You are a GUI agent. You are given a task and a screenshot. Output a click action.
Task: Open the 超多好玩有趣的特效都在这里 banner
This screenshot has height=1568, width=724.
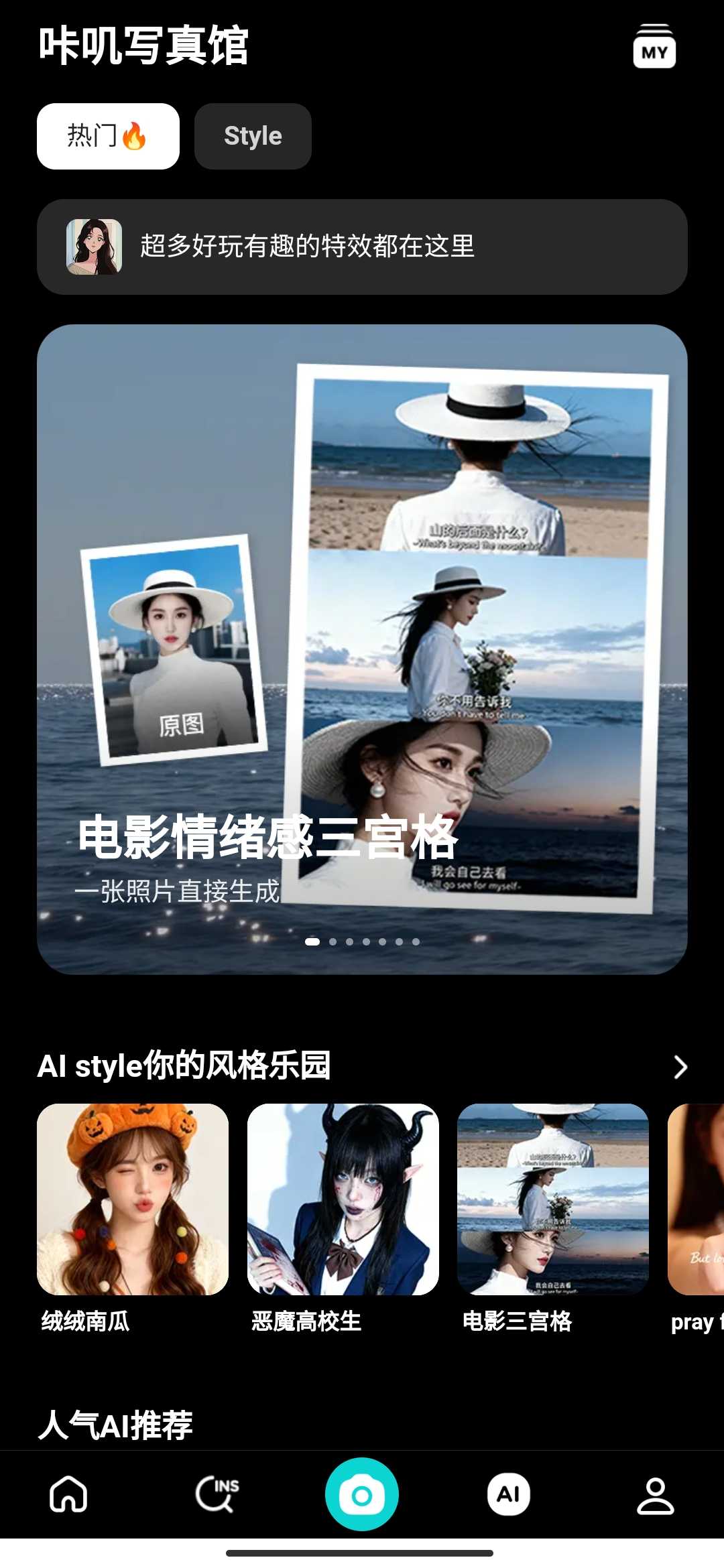362,247
